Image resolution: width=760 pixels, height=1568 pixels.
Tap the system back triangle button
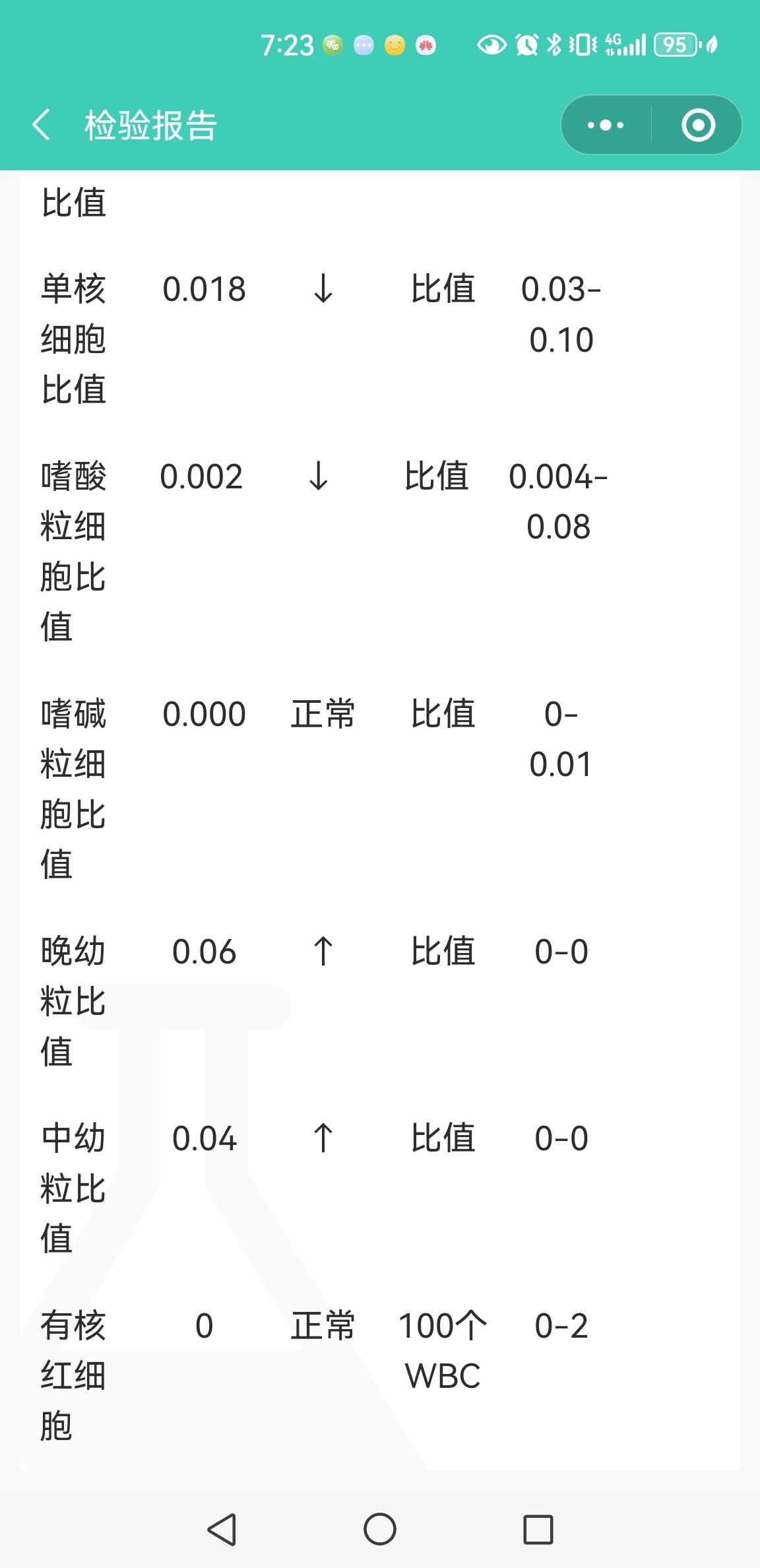(x=222, y=1529)
